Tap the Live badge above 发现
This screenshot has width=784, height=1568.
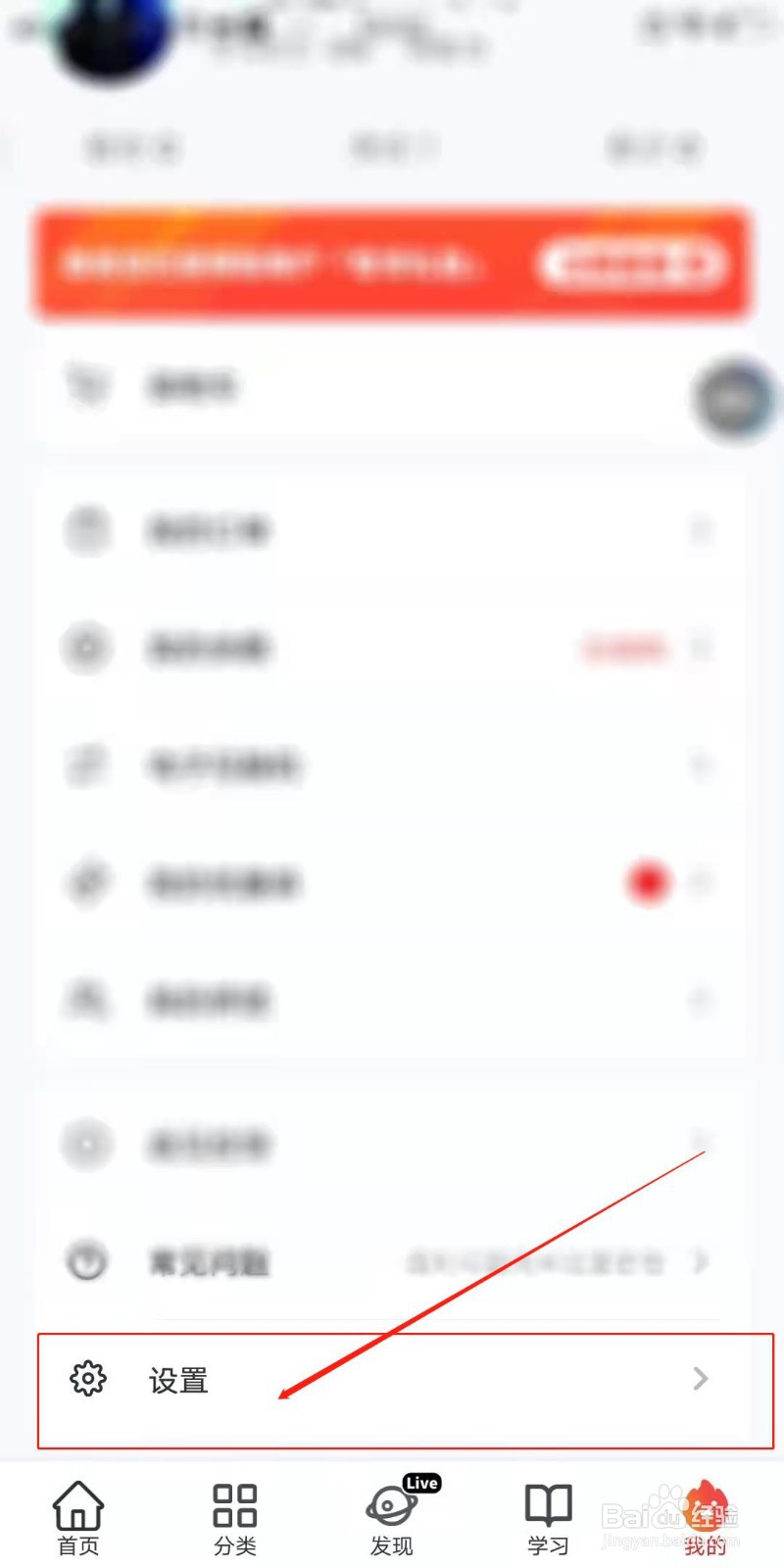point(419,1483)
